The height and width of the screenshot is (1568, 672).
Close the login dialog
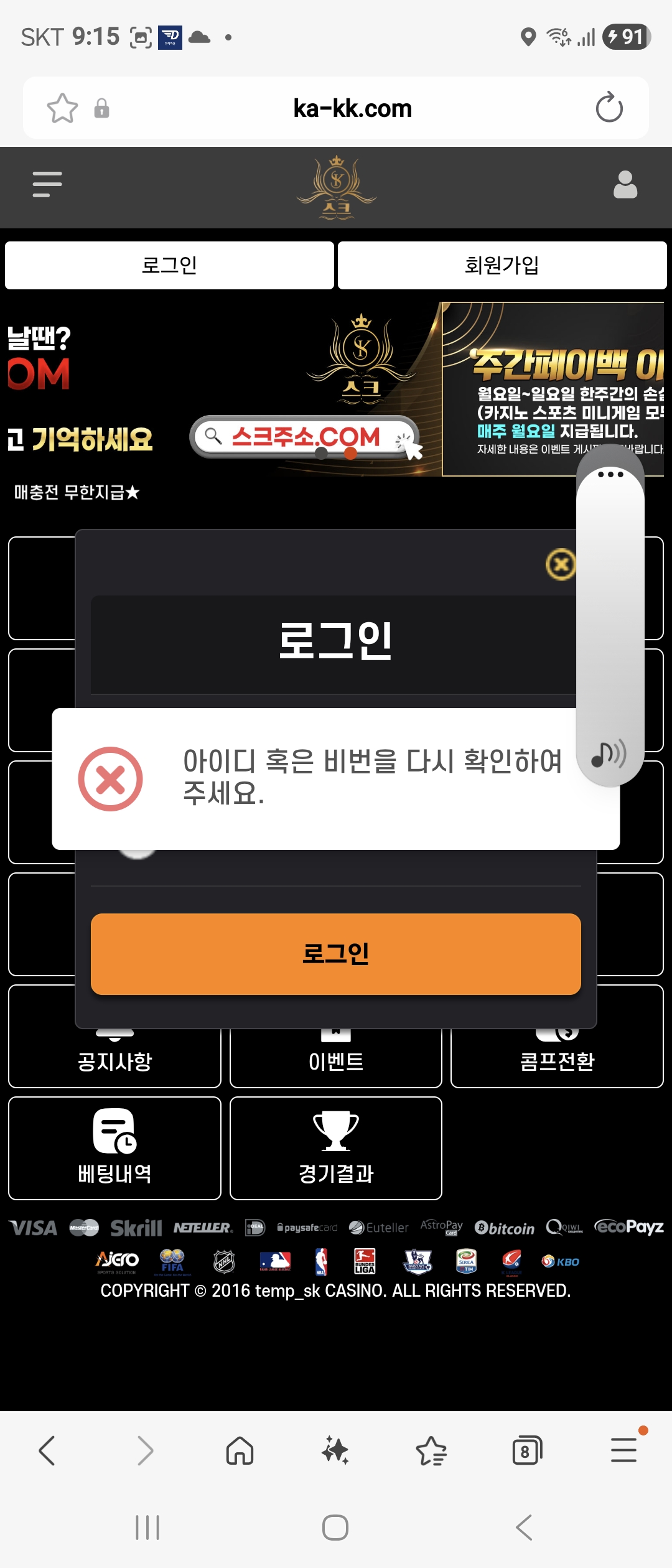(x=561, y=564)
